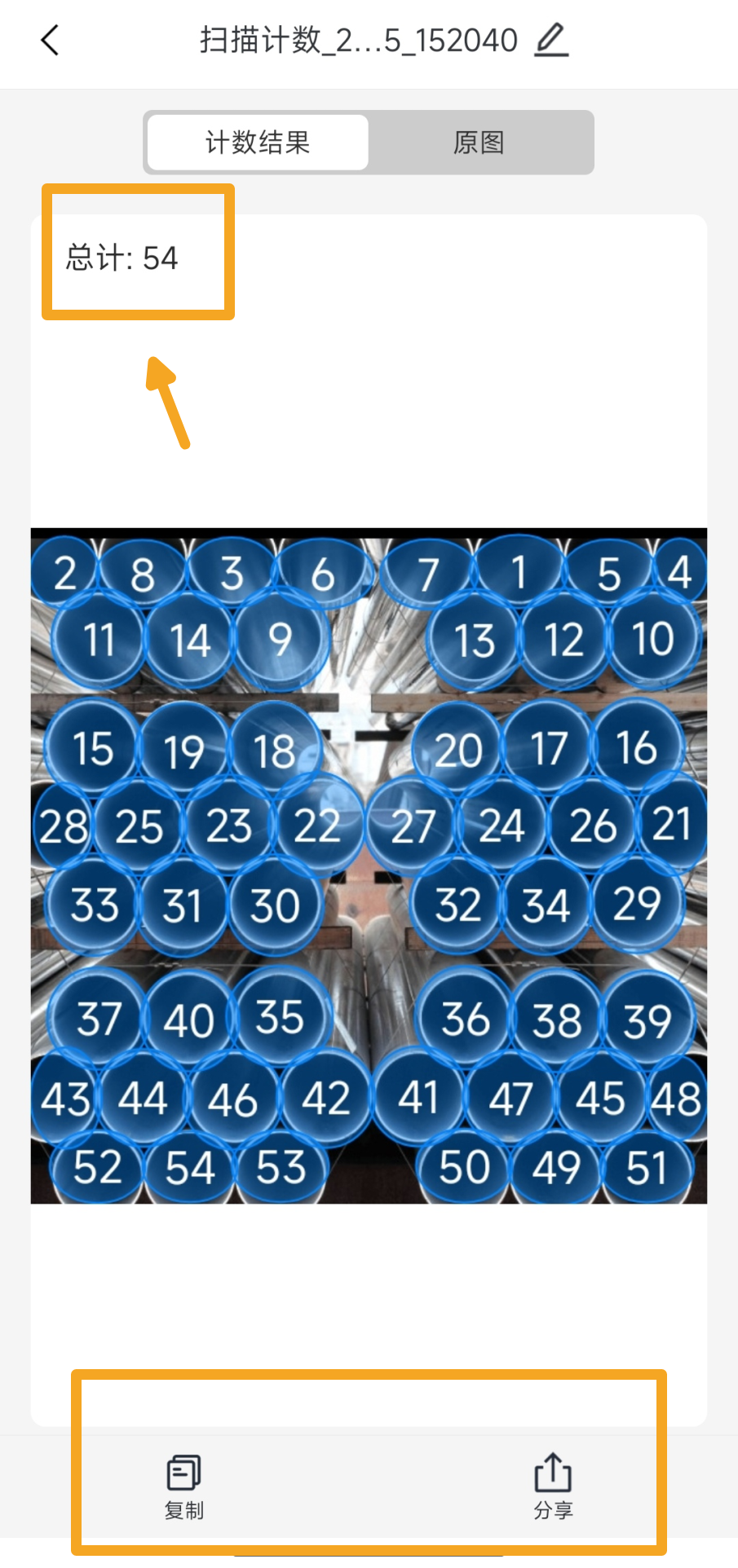The image size is (738, 1568).
Task: Switch to the 原图 tab
Action: tap(479, 143)
